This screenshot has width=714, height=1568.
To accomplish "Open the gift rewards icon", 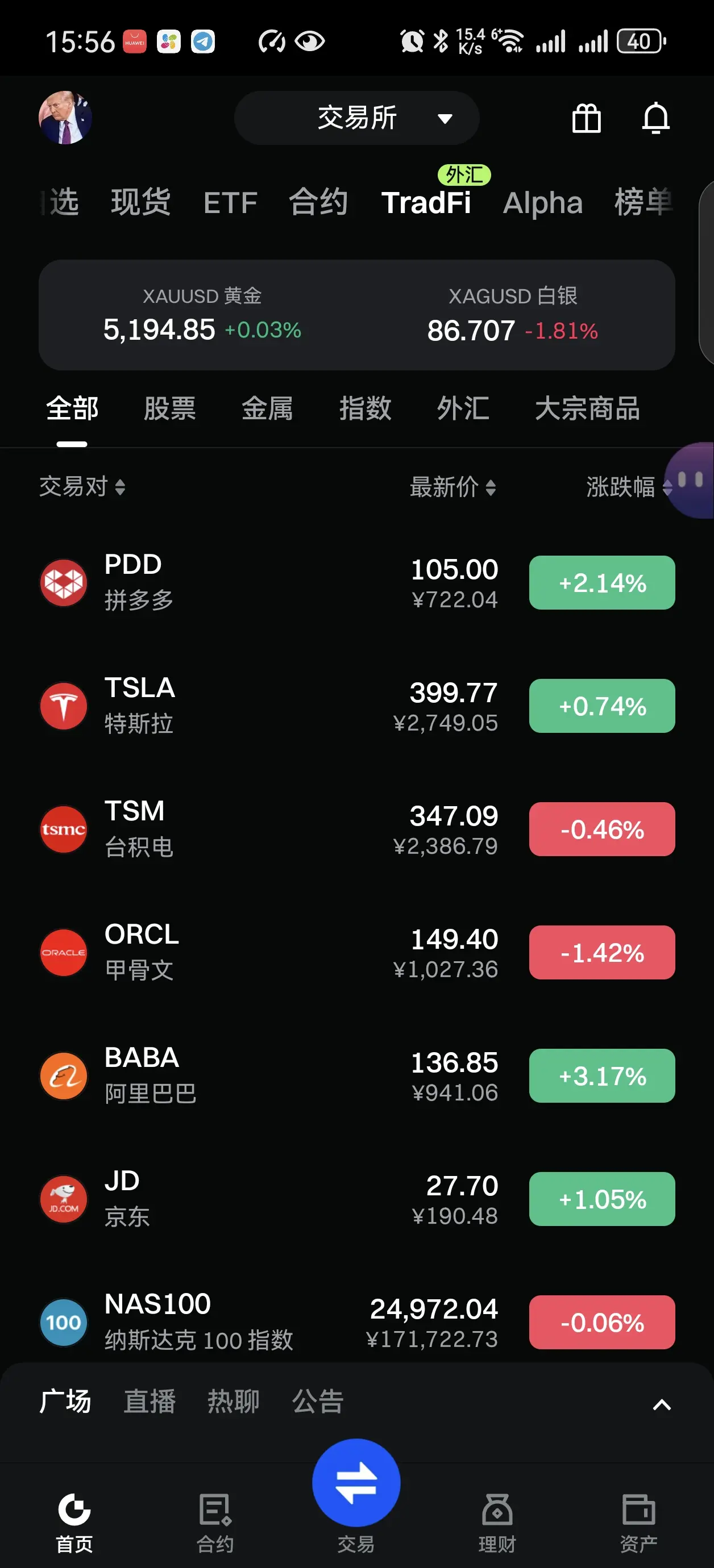I will (x=586, y=118).
